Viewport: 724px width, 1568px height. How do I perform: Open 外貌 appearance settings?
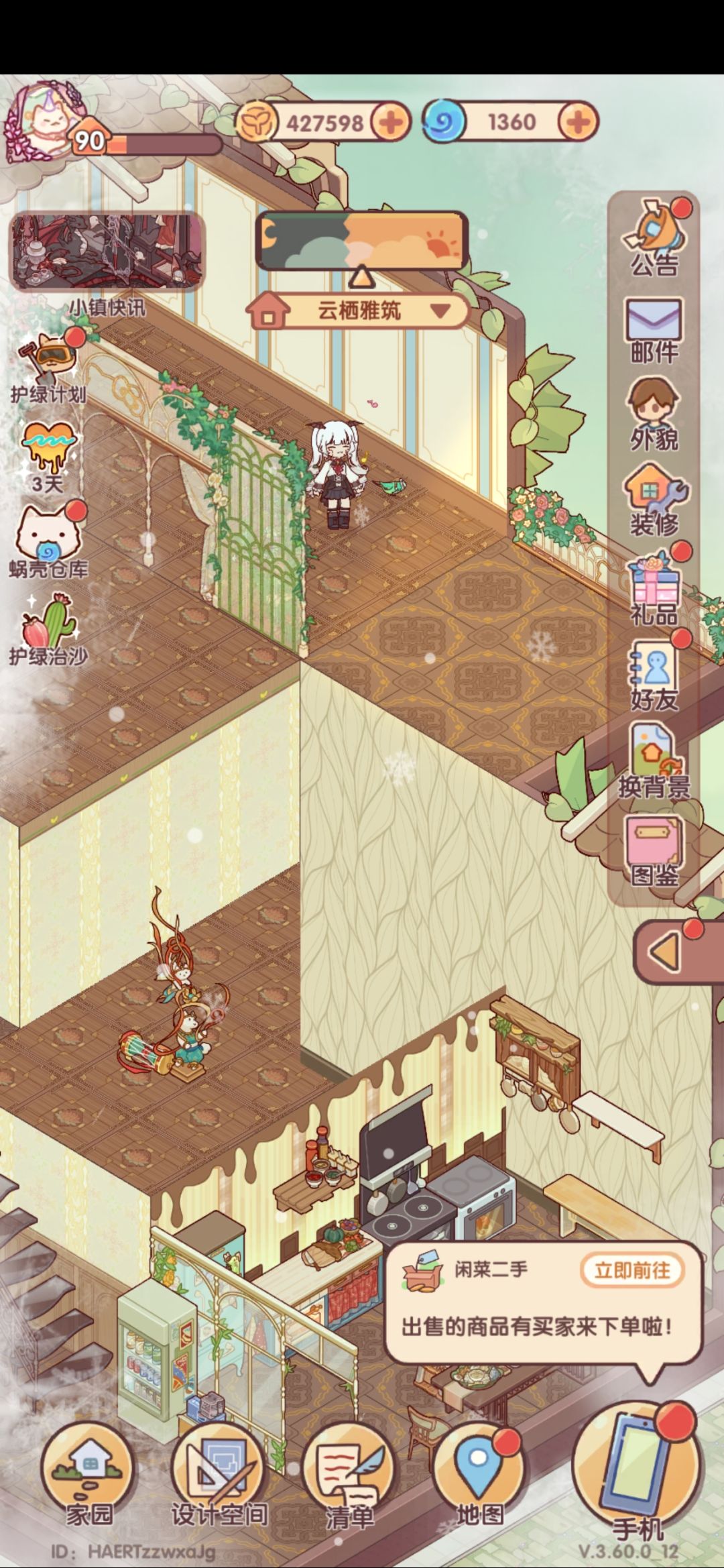(654, 414)
